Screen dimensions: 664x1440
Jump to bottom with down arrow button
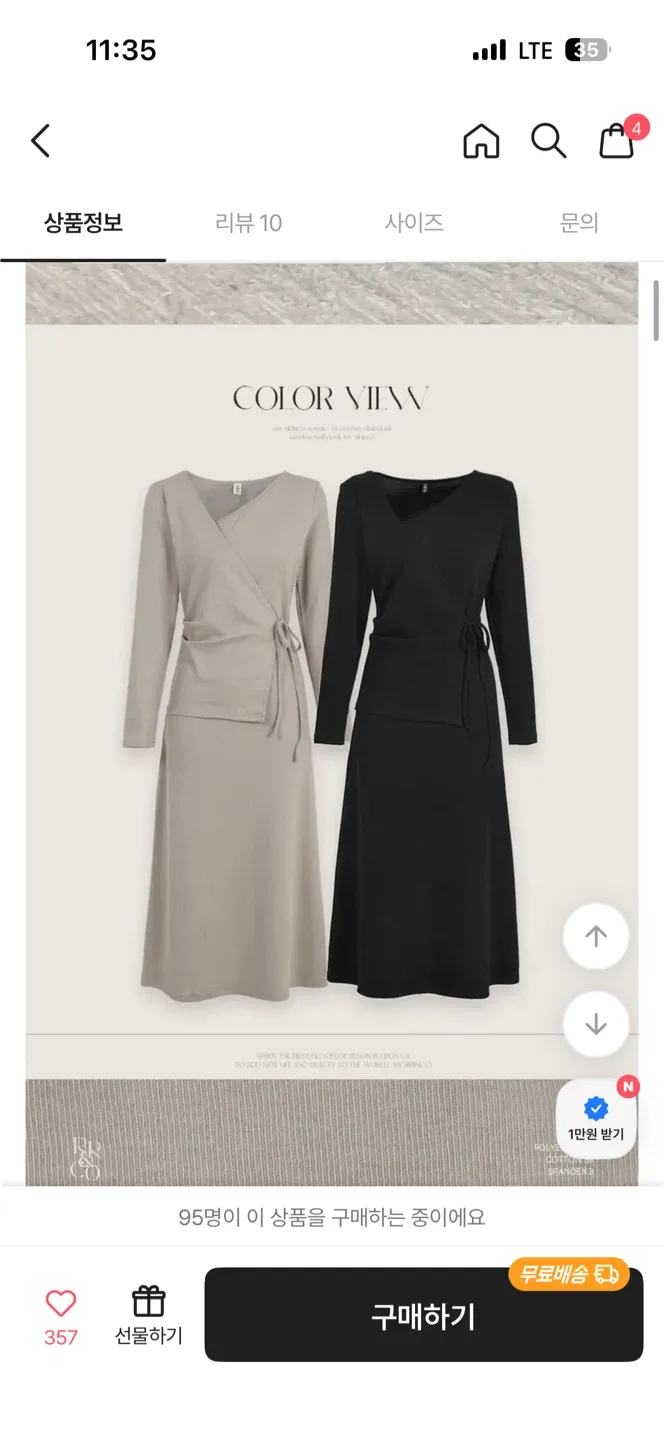(596, 1024)
